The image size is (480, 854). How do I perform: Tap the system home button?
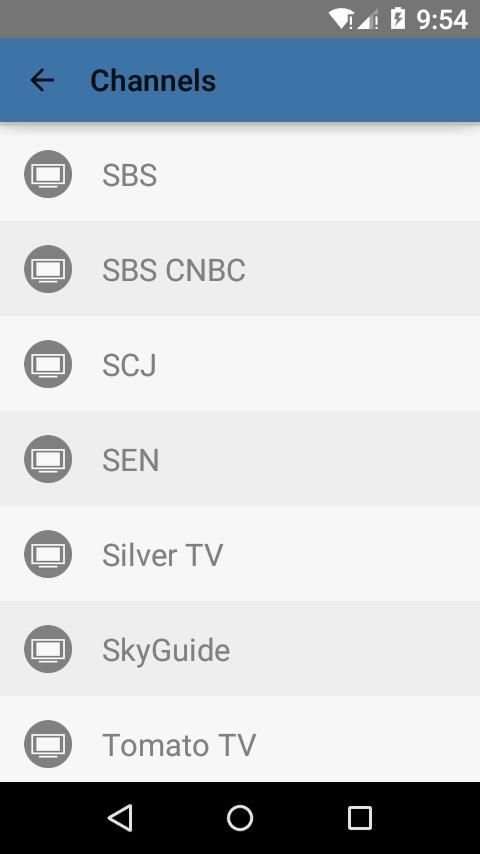tap(240, 818)
